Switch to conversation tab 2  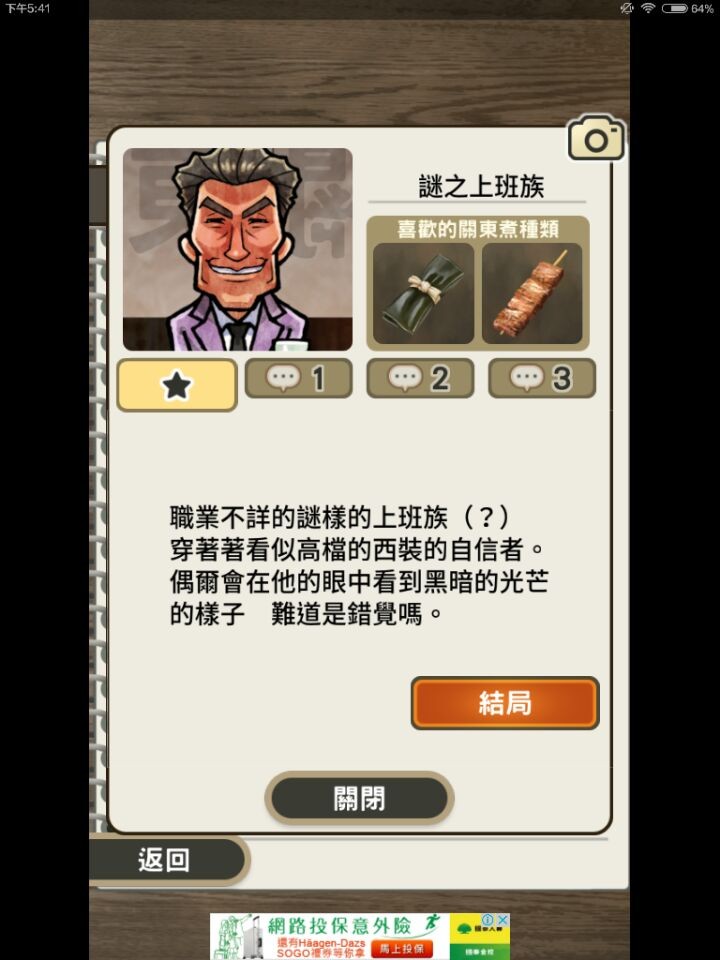420,378
